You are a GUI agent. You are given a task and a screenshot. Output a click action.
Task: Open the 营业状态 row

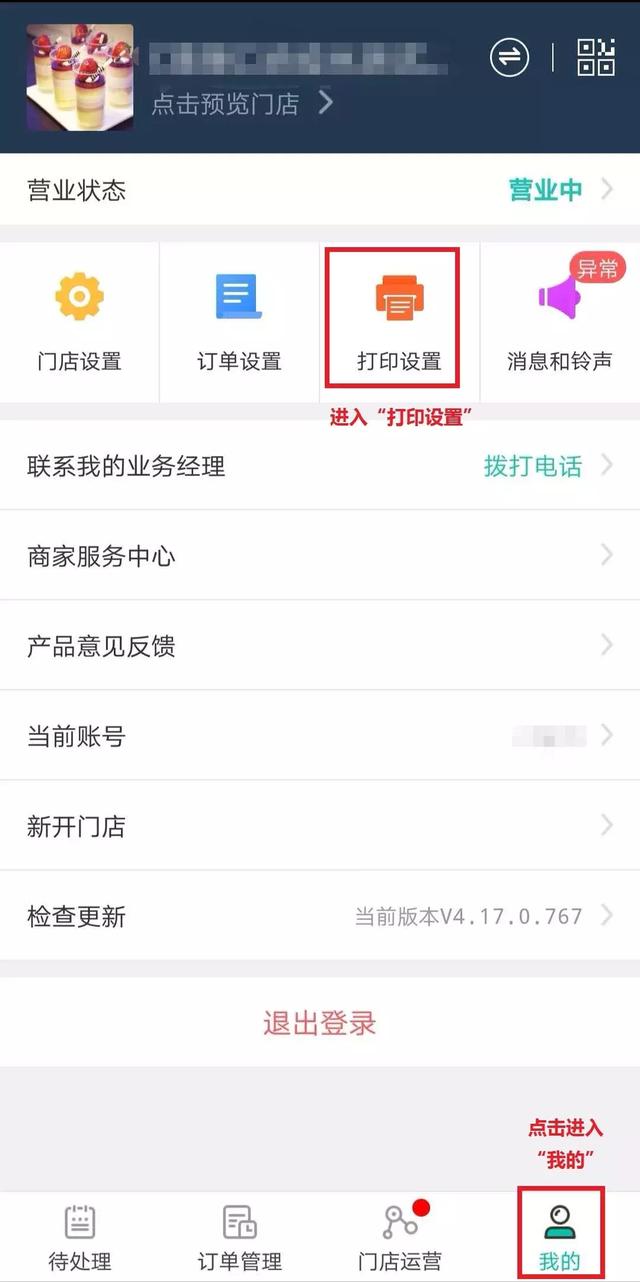[320, 190]
